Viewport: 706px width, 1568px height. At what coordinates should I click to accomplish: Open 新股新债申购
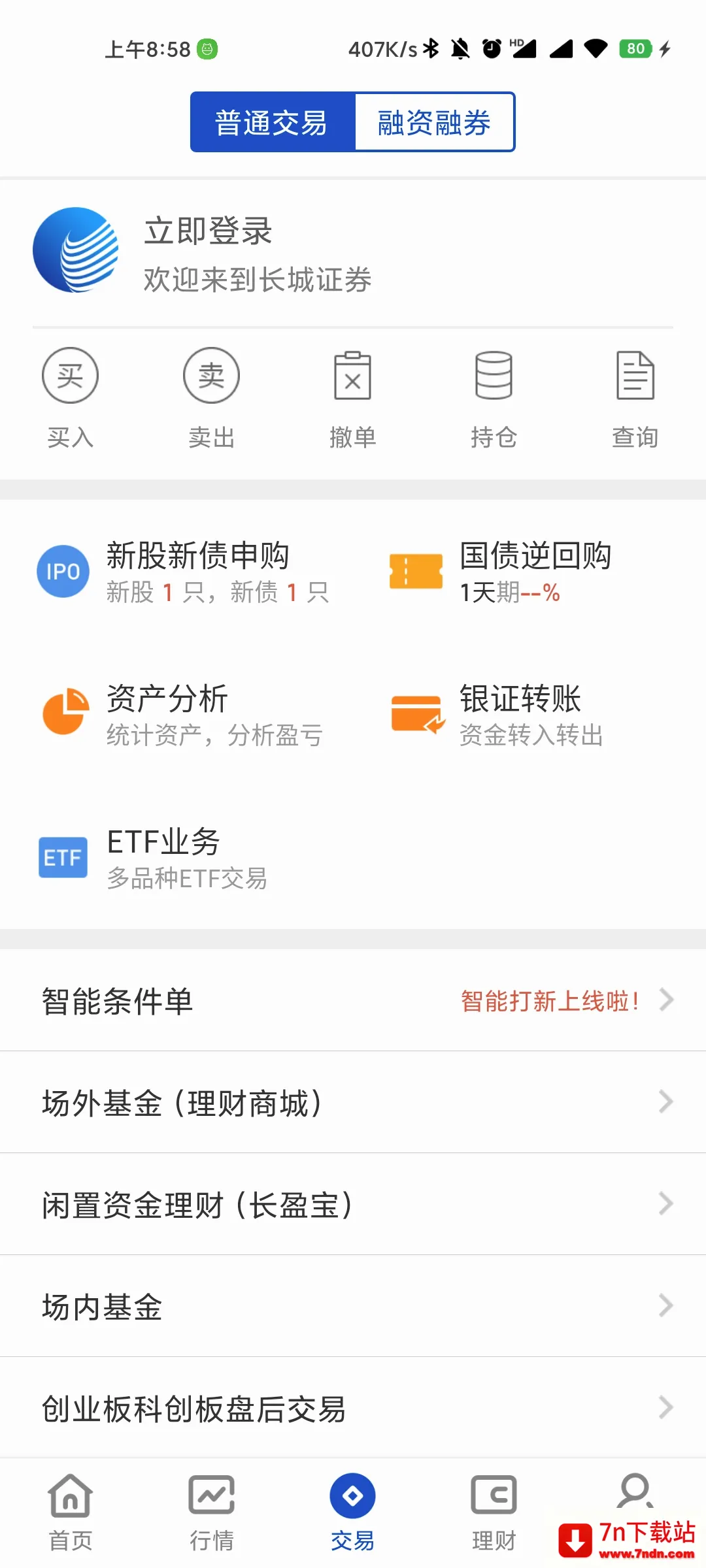(184, 572)
